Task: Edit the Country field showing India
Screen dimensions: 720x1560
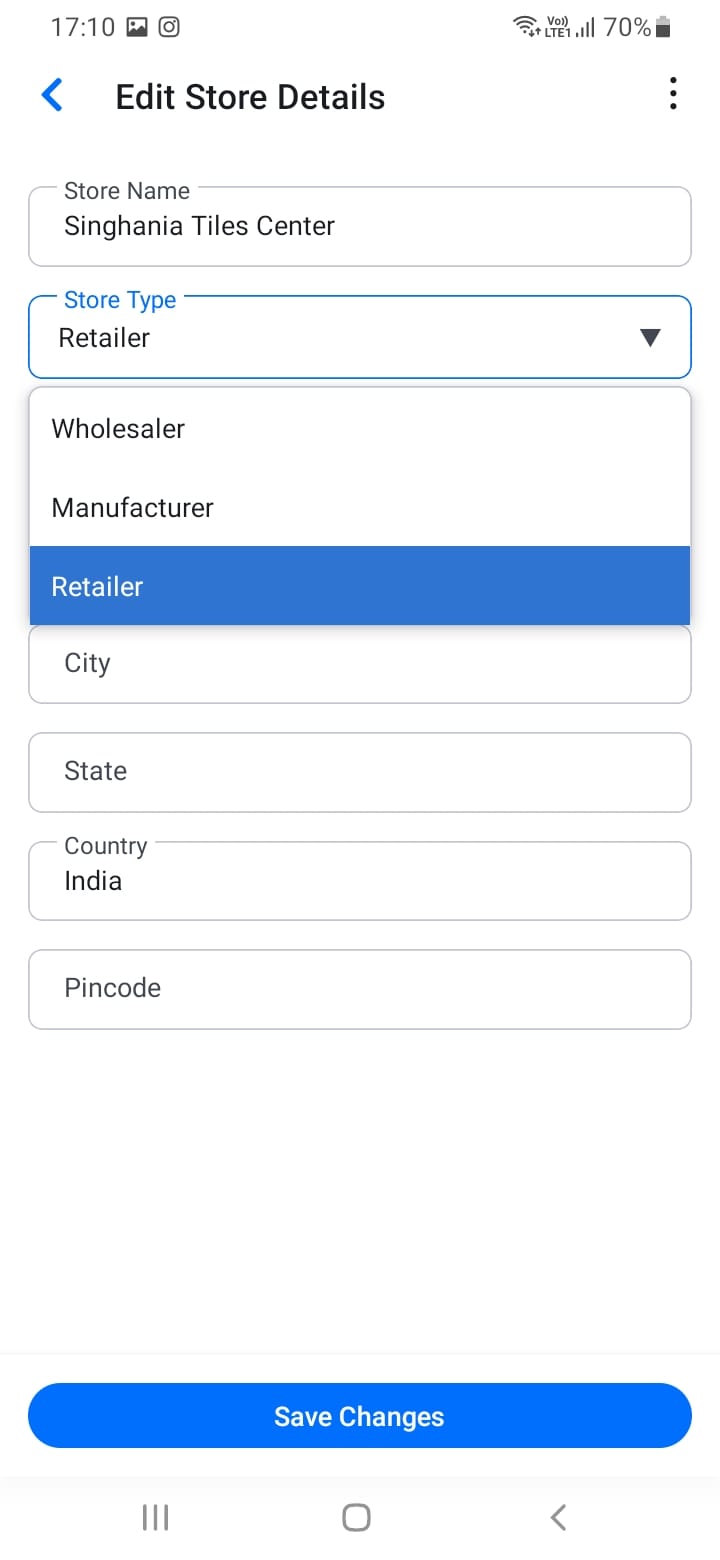Action: [360, 881]
